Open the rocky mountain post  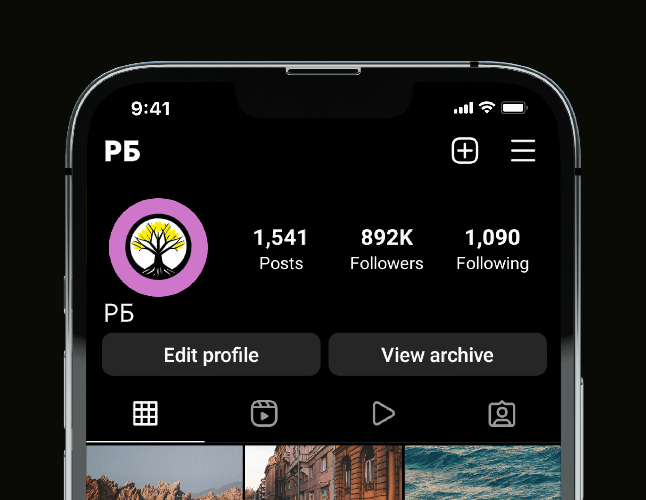165,474
